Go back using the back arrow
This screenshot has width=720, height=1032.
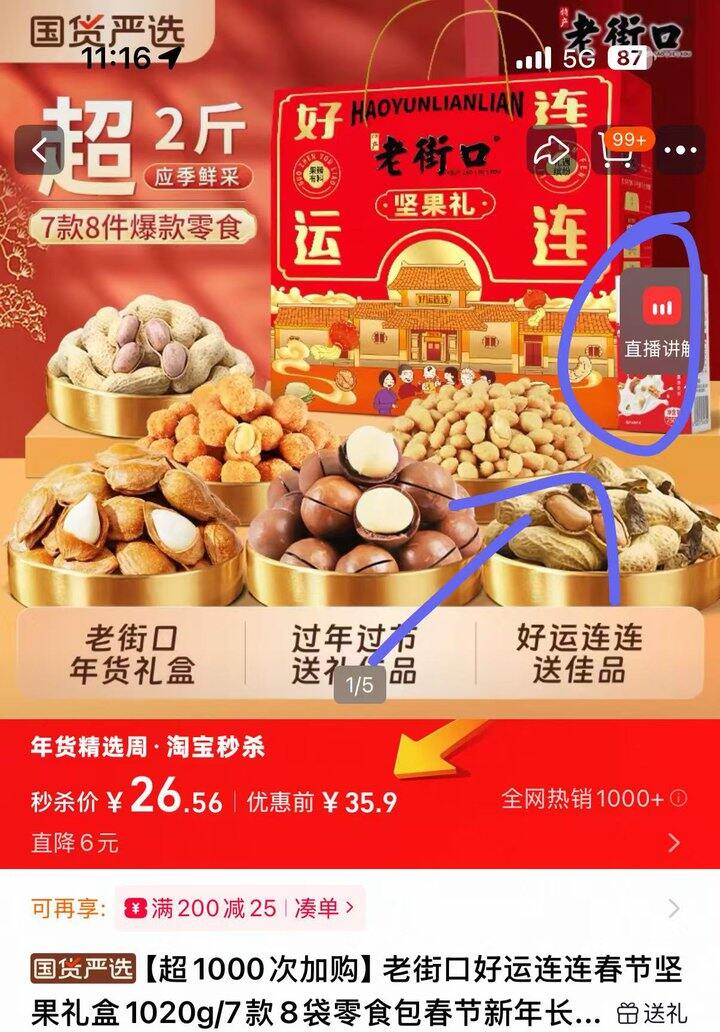[40, 151]
